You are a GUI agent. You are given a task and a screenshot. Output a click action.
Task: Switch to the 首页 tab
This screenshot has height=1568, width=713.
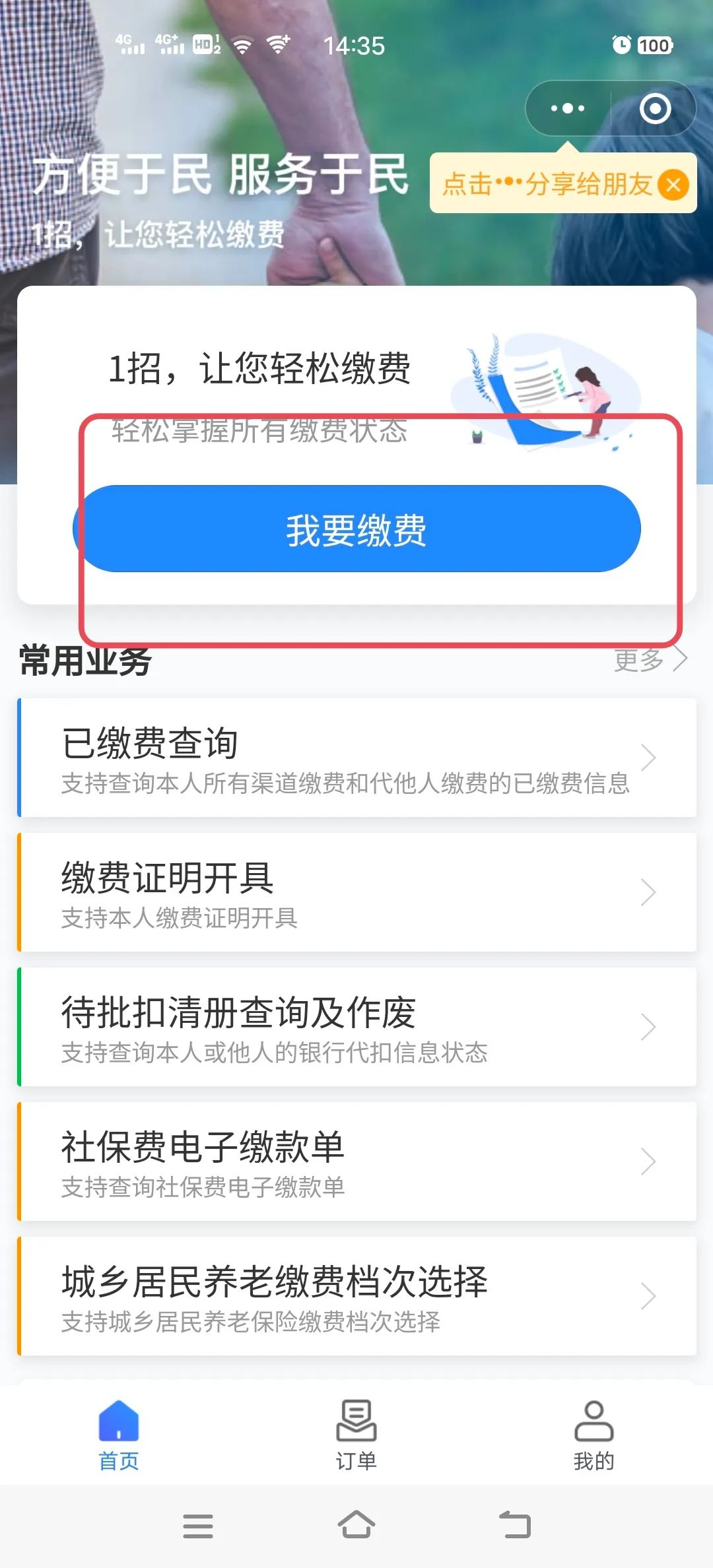click(x=119, y=1435)
